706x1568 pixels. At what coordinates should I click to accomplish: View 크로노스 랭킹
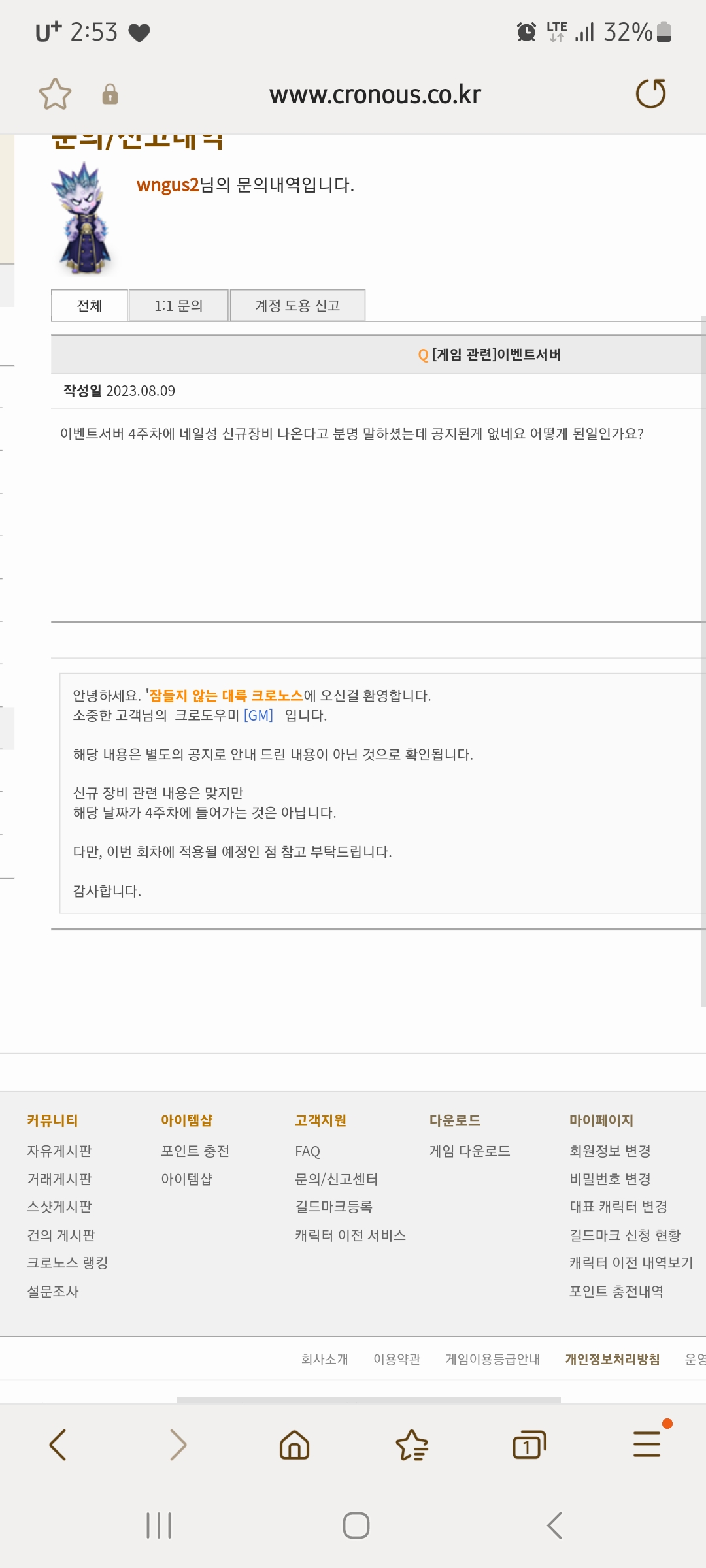(x=67, y=1263)
